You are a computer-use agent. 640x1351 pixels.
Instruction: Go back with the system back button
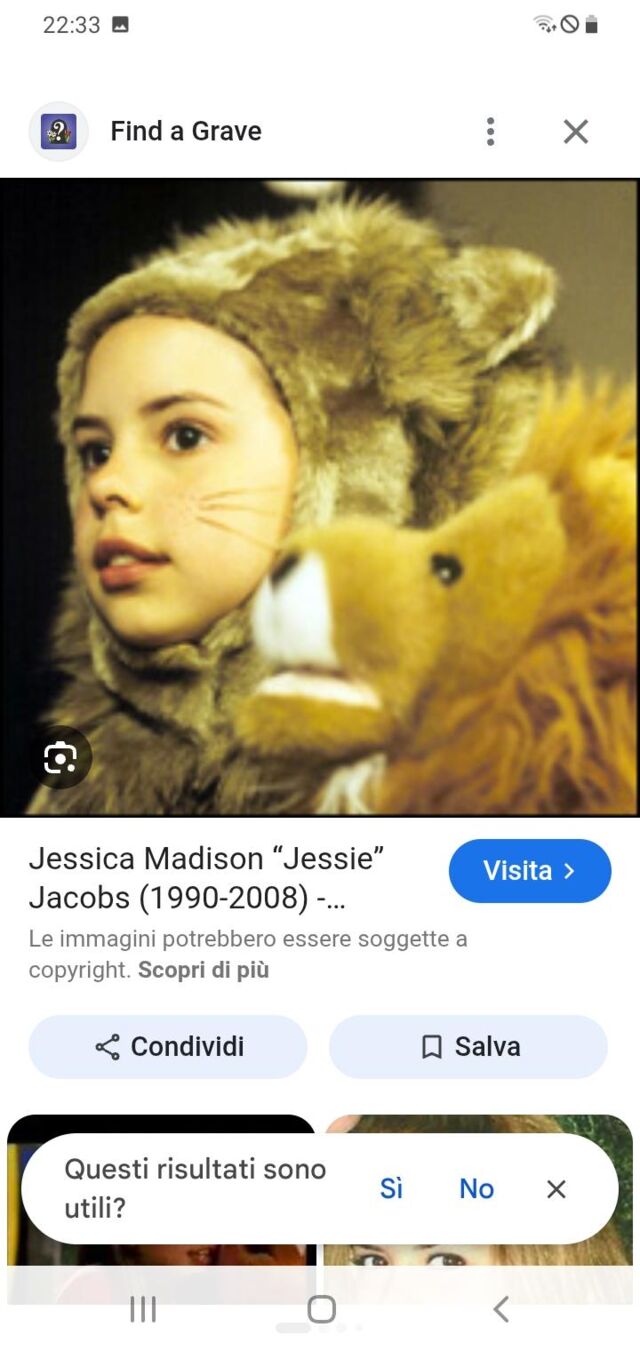click(x=501, y=1309)
